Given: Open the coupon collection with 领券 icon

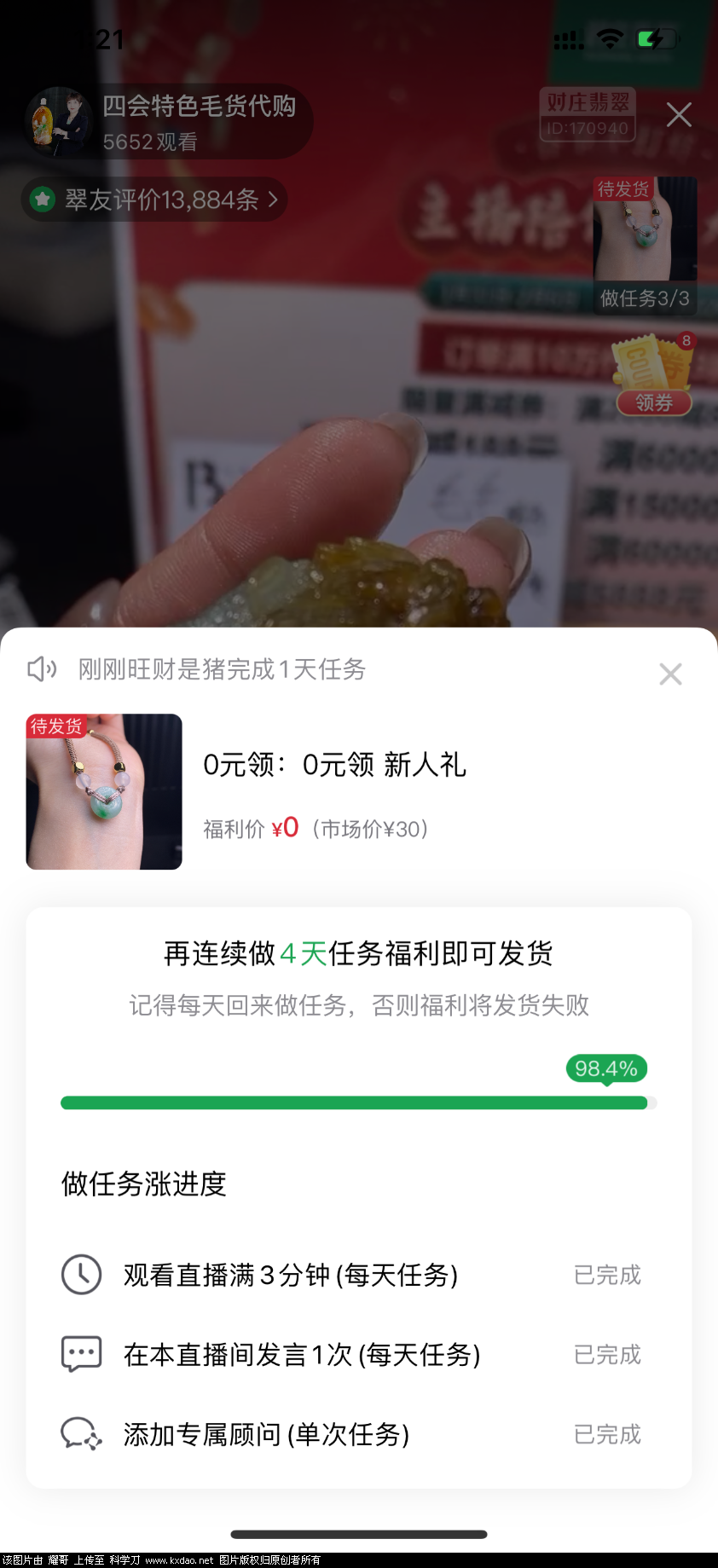Looking at the screenshot, I should (x=654, y=403).
